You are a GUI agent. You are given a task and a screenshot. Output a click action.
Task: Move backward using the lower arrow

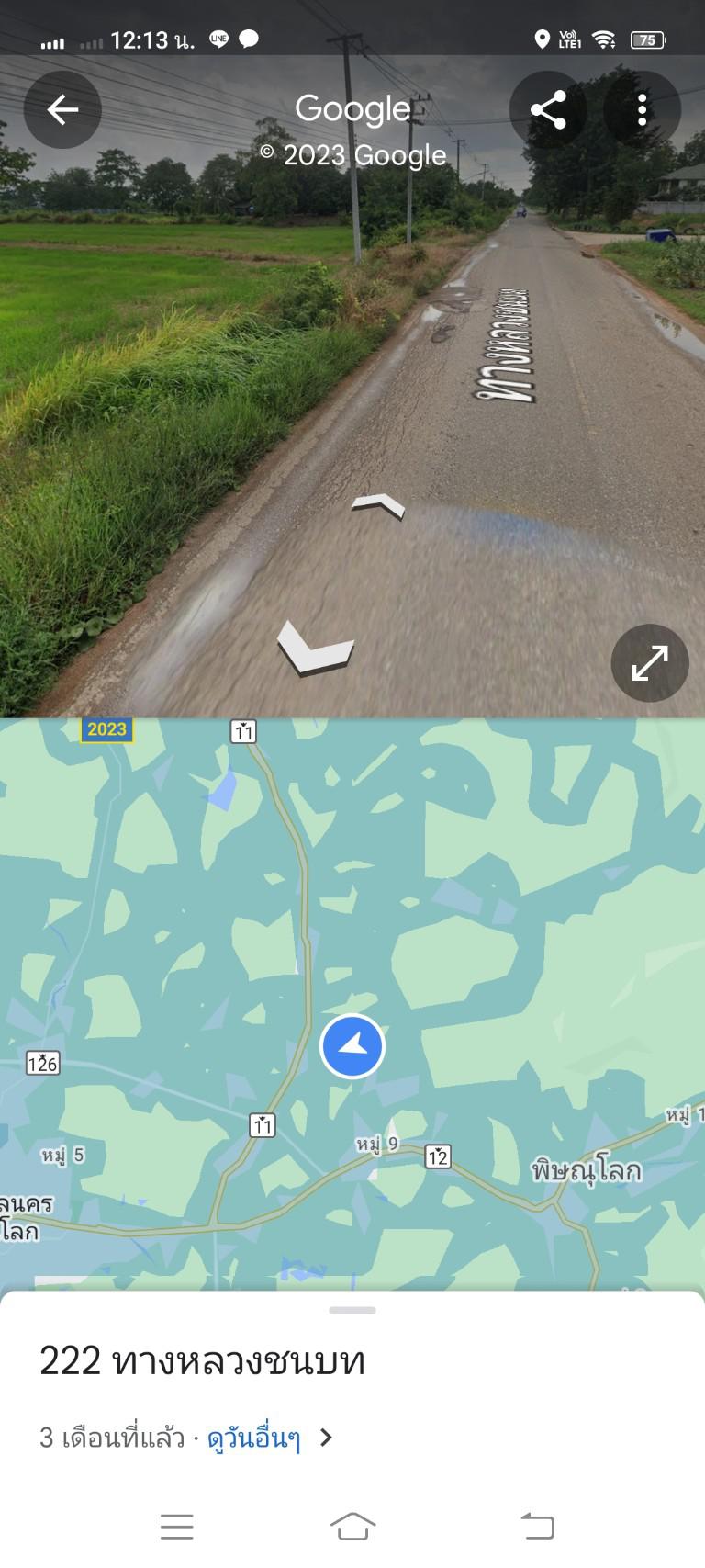(315, 649)
